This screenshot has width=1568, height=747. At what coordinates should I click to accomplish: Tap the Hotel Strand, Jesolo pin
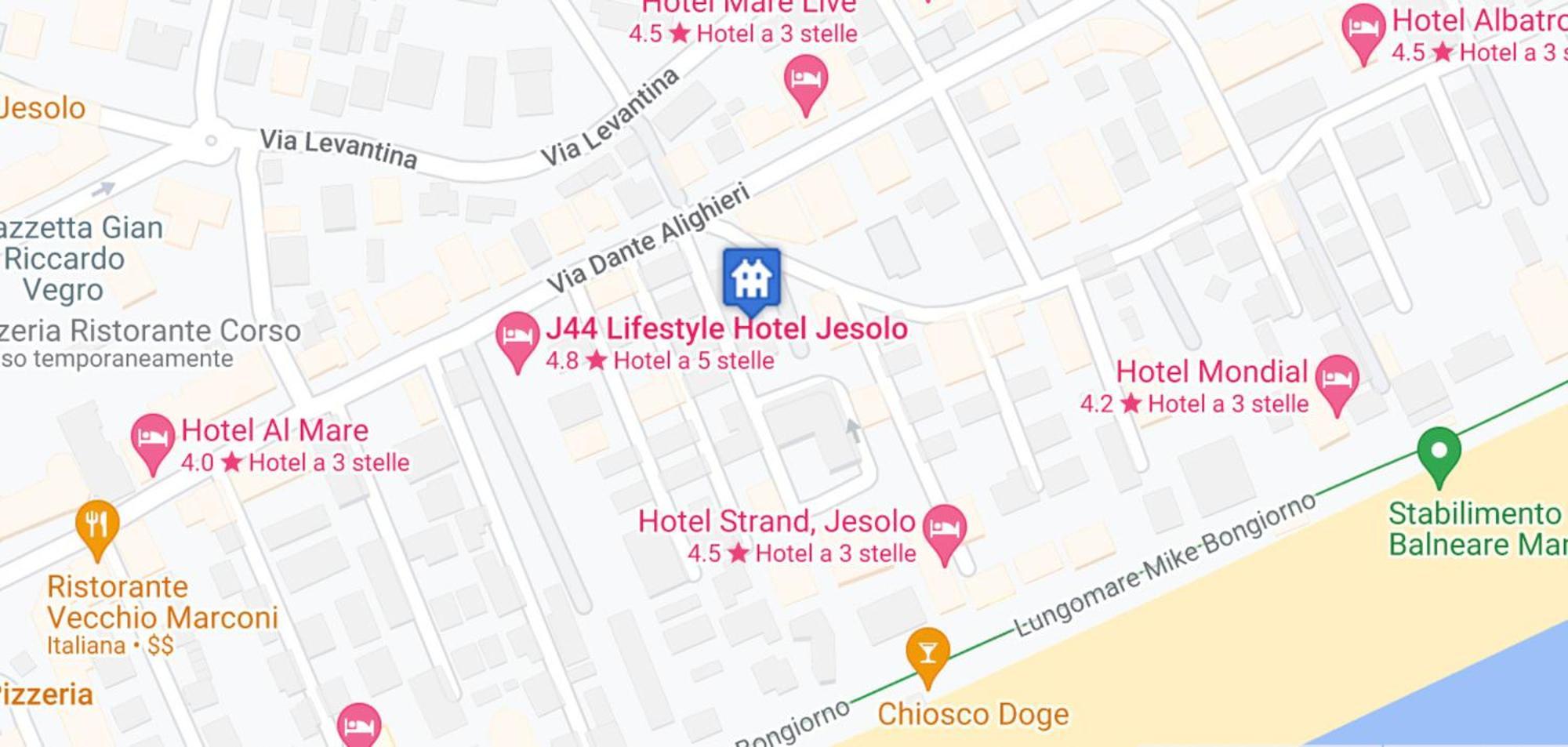pos(944,529)
